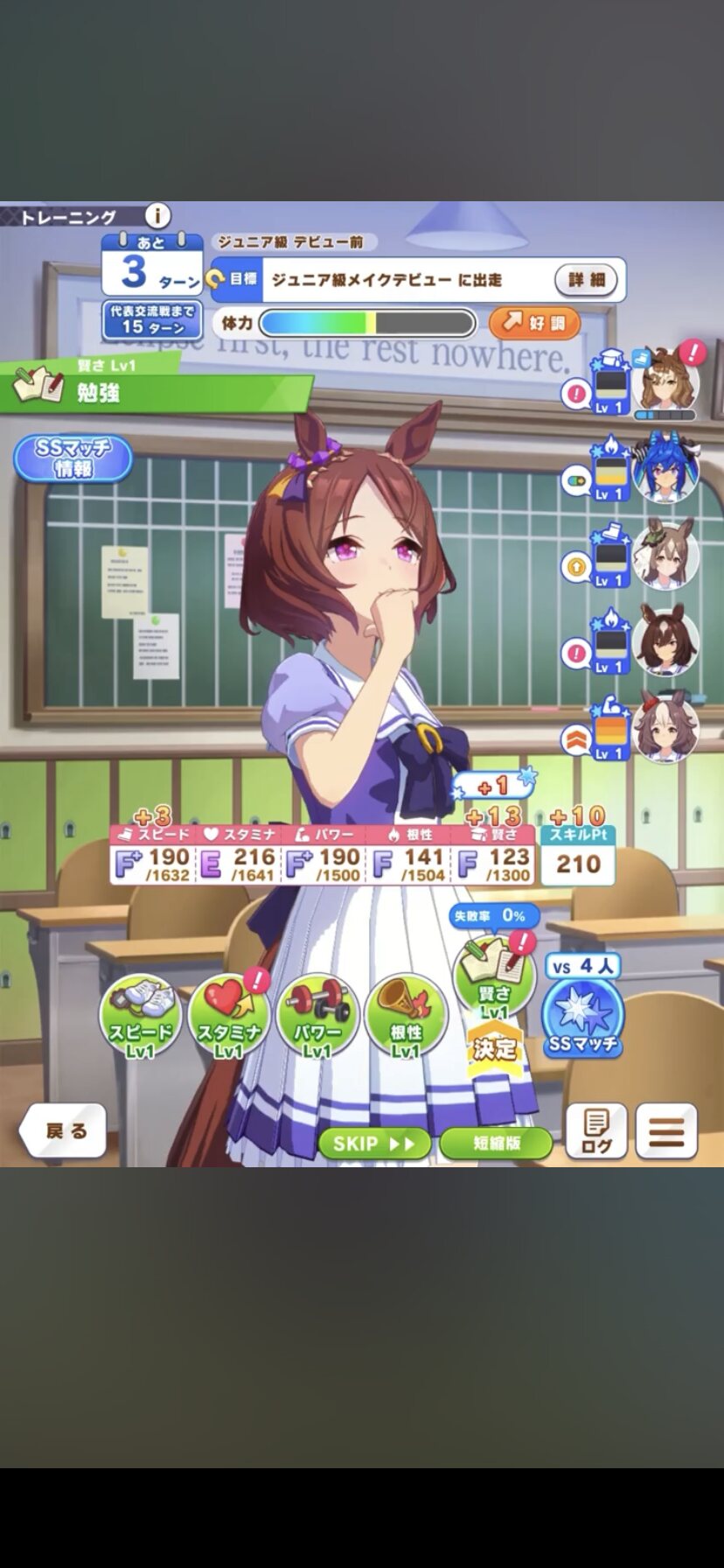
Task: Open the ログ log
Action: (596, 1130)
